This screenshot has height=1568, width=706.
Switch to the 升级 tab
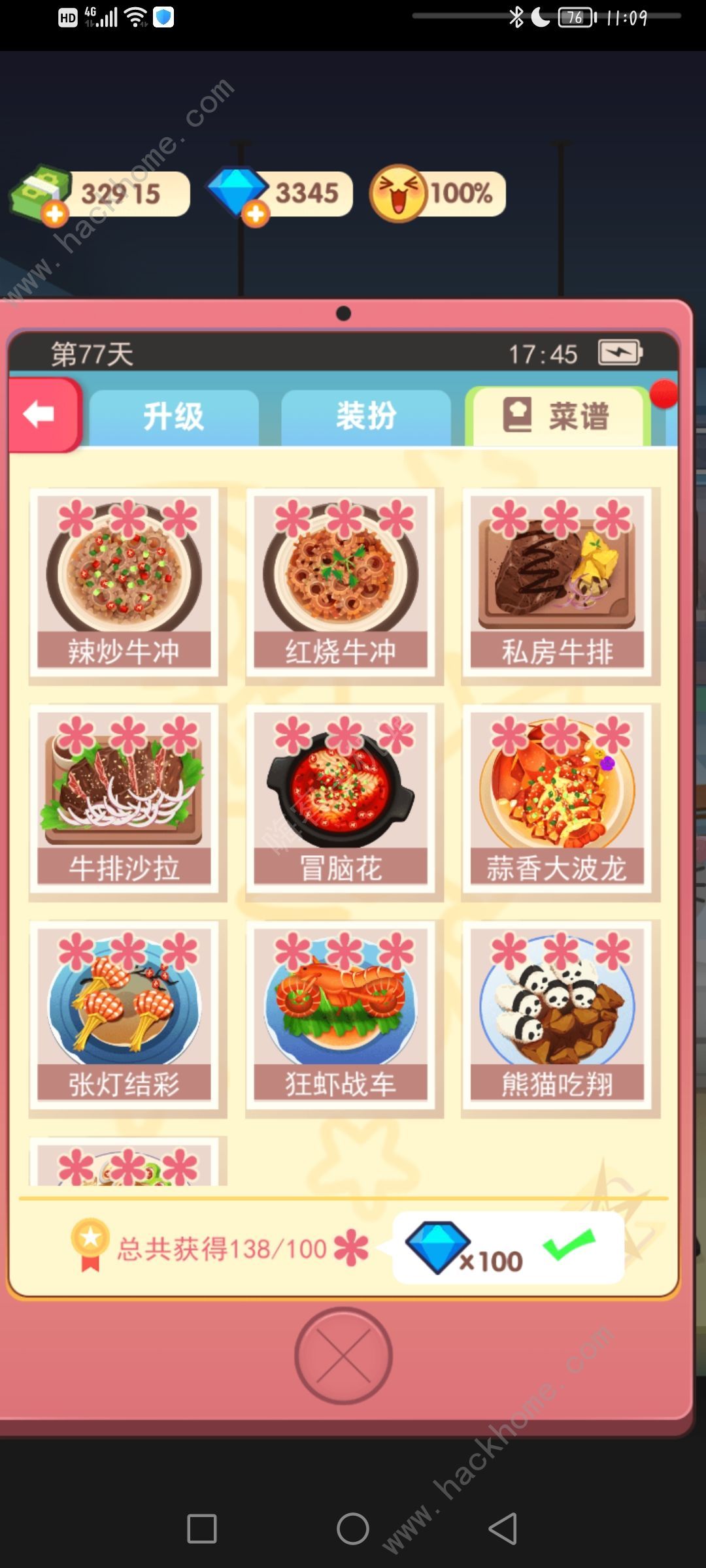174,417
